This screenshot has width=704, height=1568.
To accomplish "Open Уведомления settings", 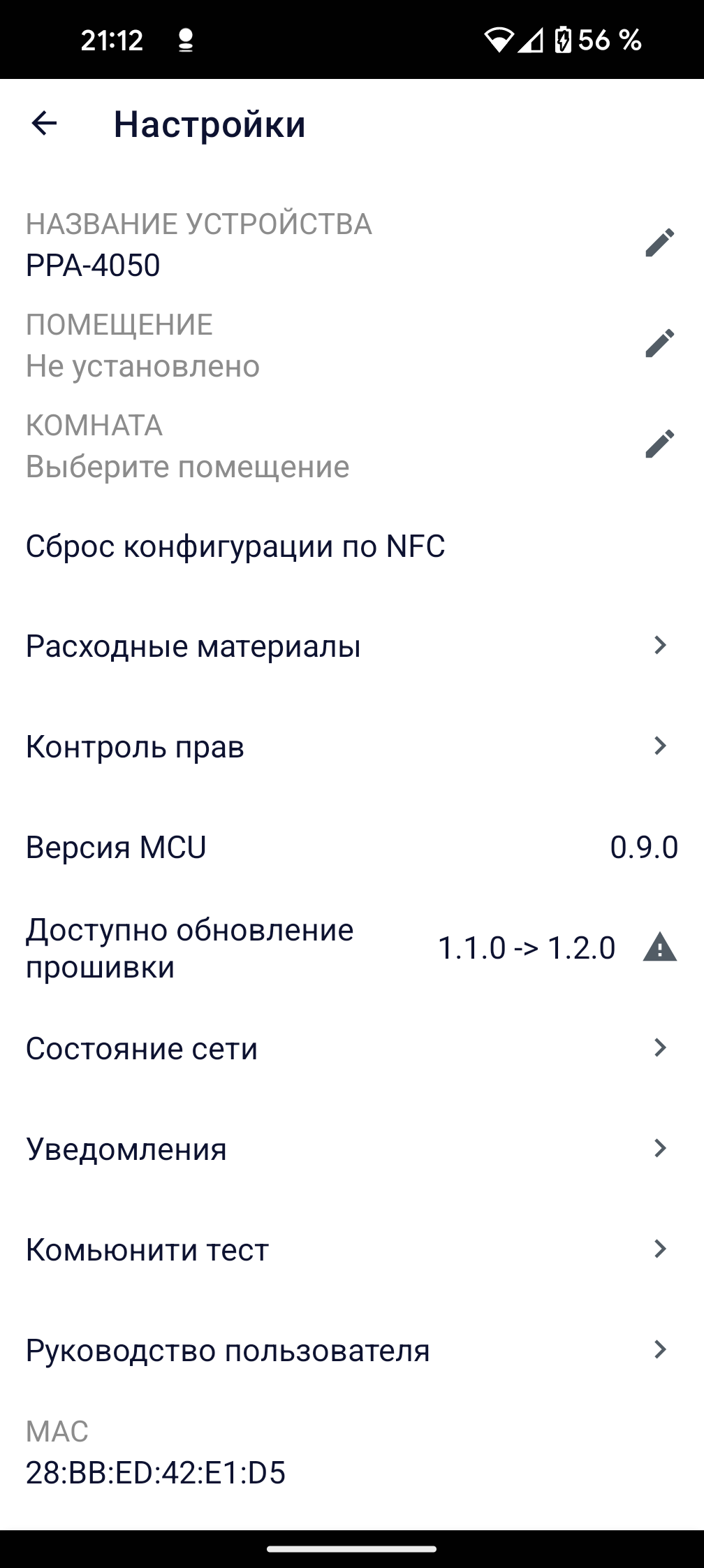I will click(x=351, y=1149).
